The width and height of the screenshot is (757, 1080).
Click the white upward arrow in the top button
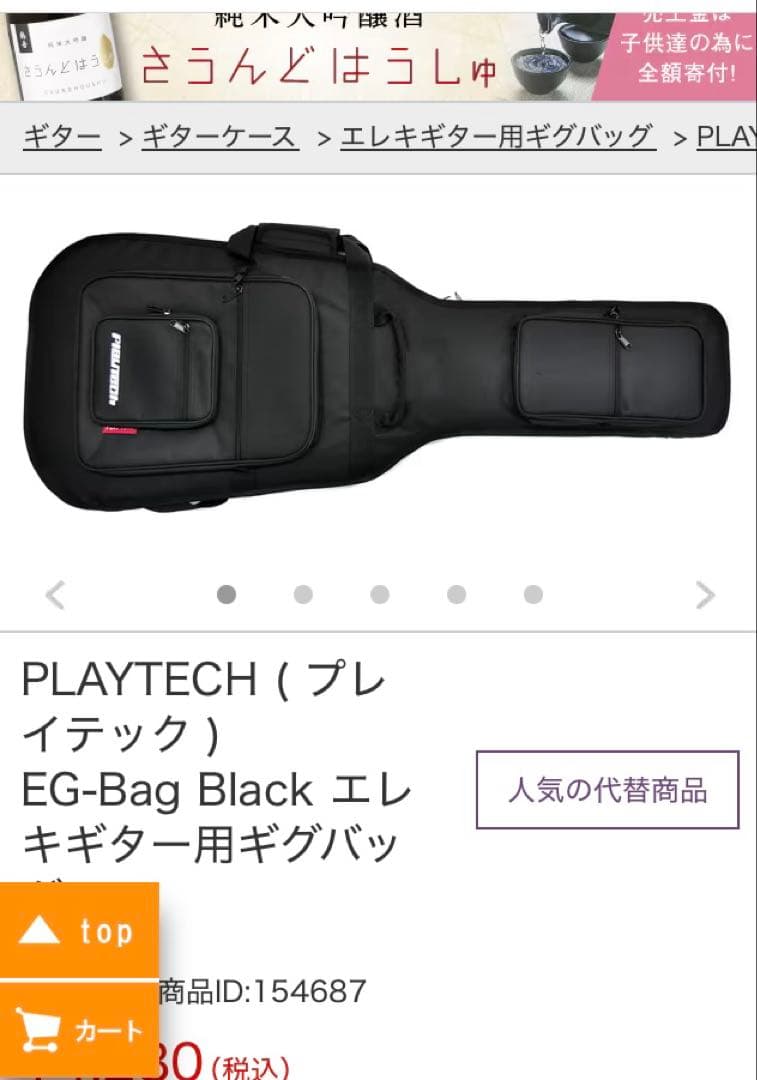(x=38, y=927)
